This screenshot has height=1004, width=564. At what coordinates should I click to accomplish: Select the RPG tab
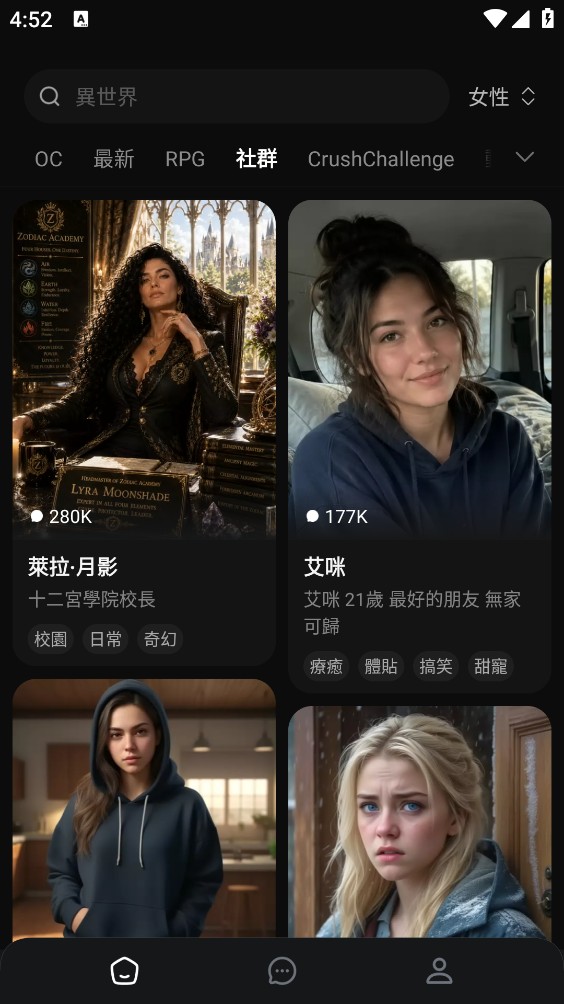pos(185,159)
